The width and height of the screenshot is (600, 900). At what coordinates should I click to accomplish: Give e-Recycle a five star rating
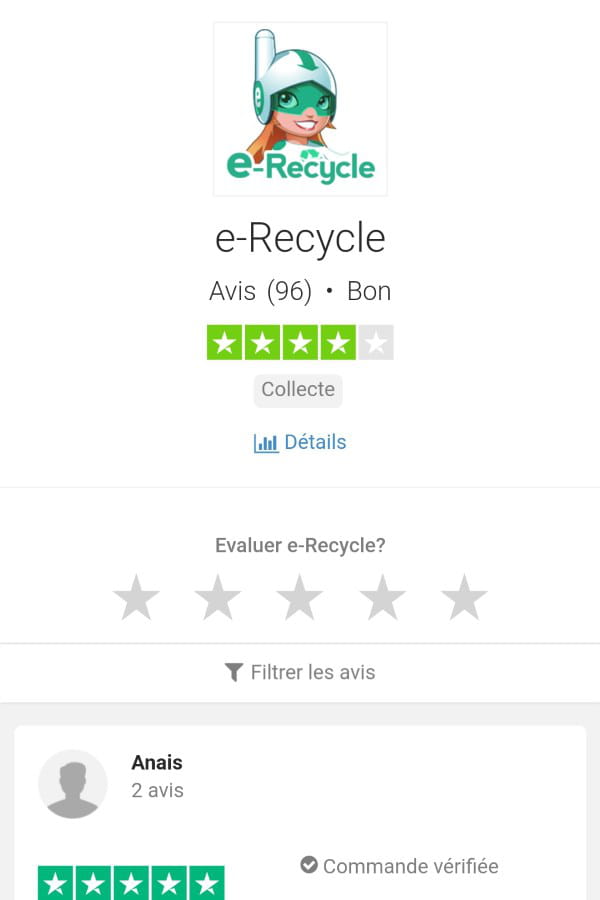click(464, 598)
